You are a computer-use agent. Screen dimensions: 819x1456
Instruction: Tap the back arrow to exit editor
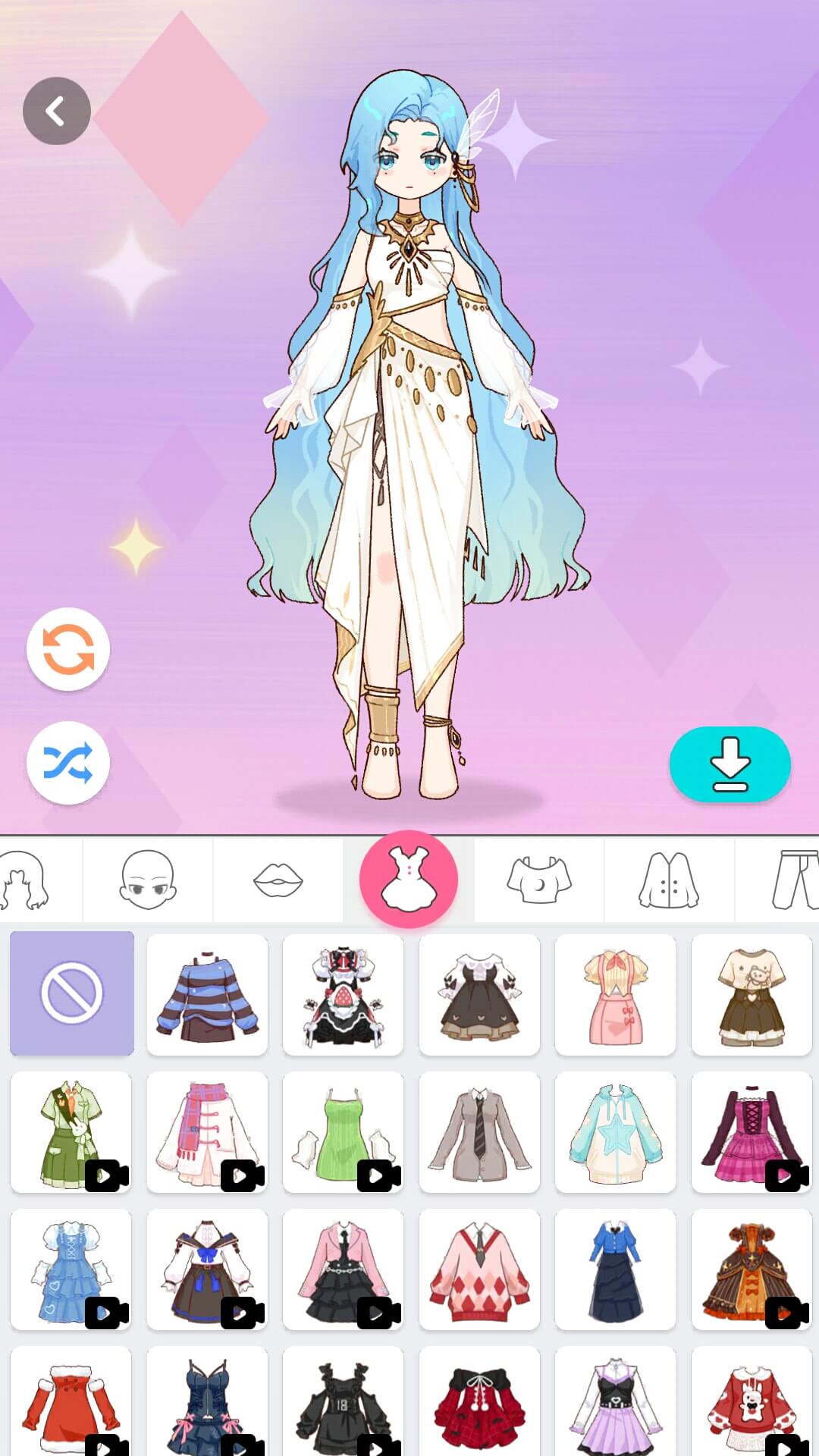pyautogui.click(x=57, y=109)
